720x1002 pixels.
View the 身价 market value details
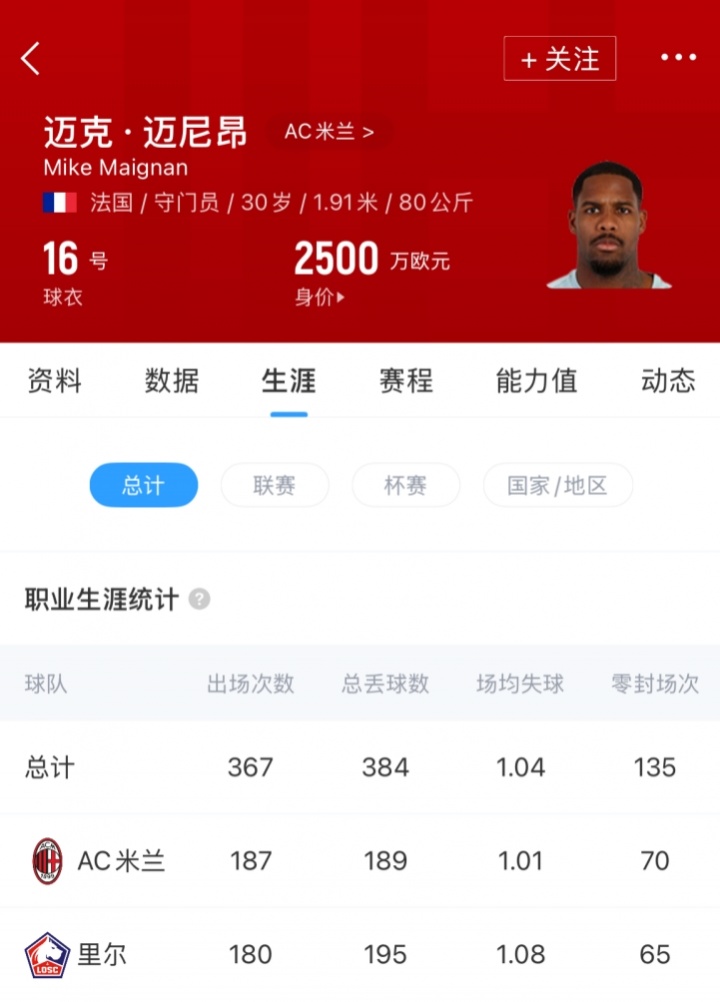click(319, 297)
